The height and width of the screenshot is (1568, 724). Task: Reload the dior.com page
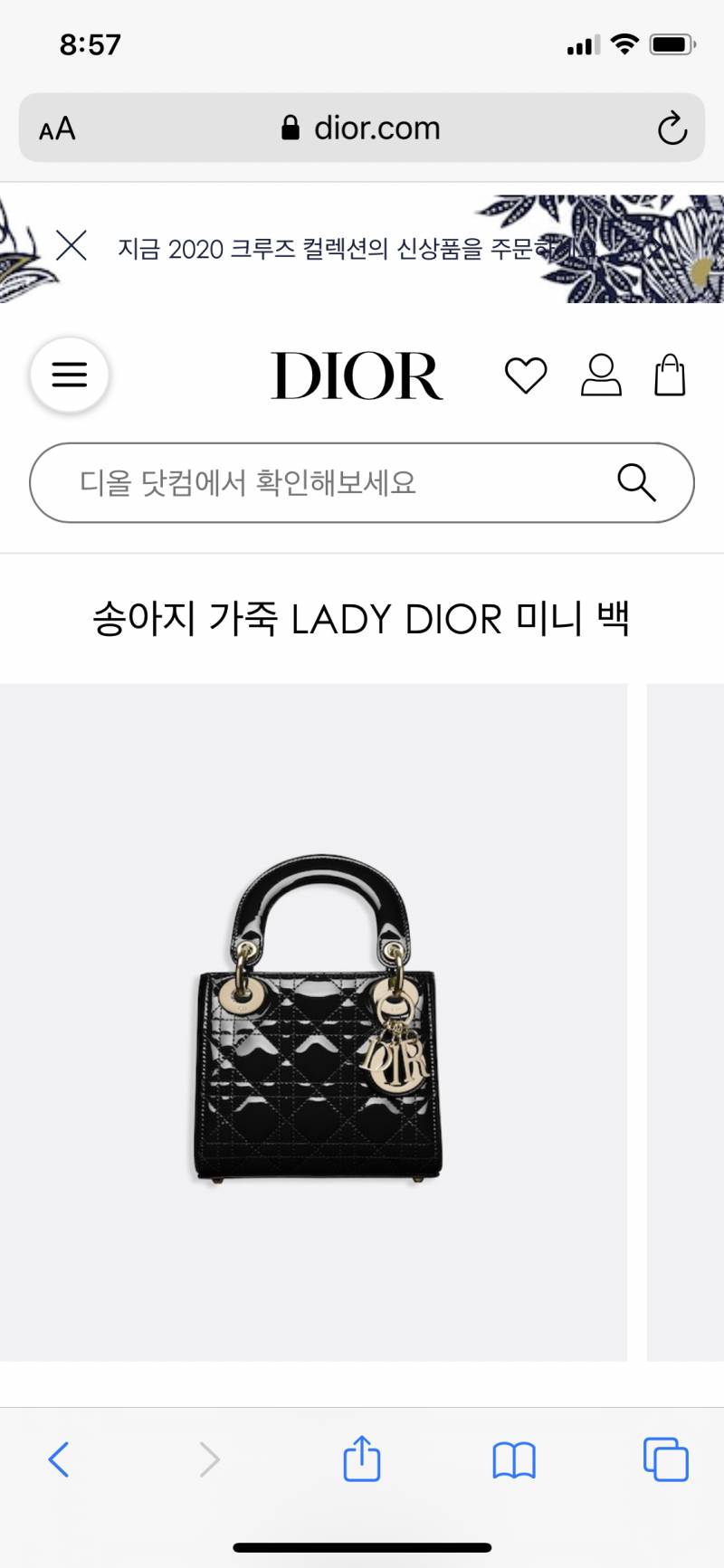[x=671, y=128]
